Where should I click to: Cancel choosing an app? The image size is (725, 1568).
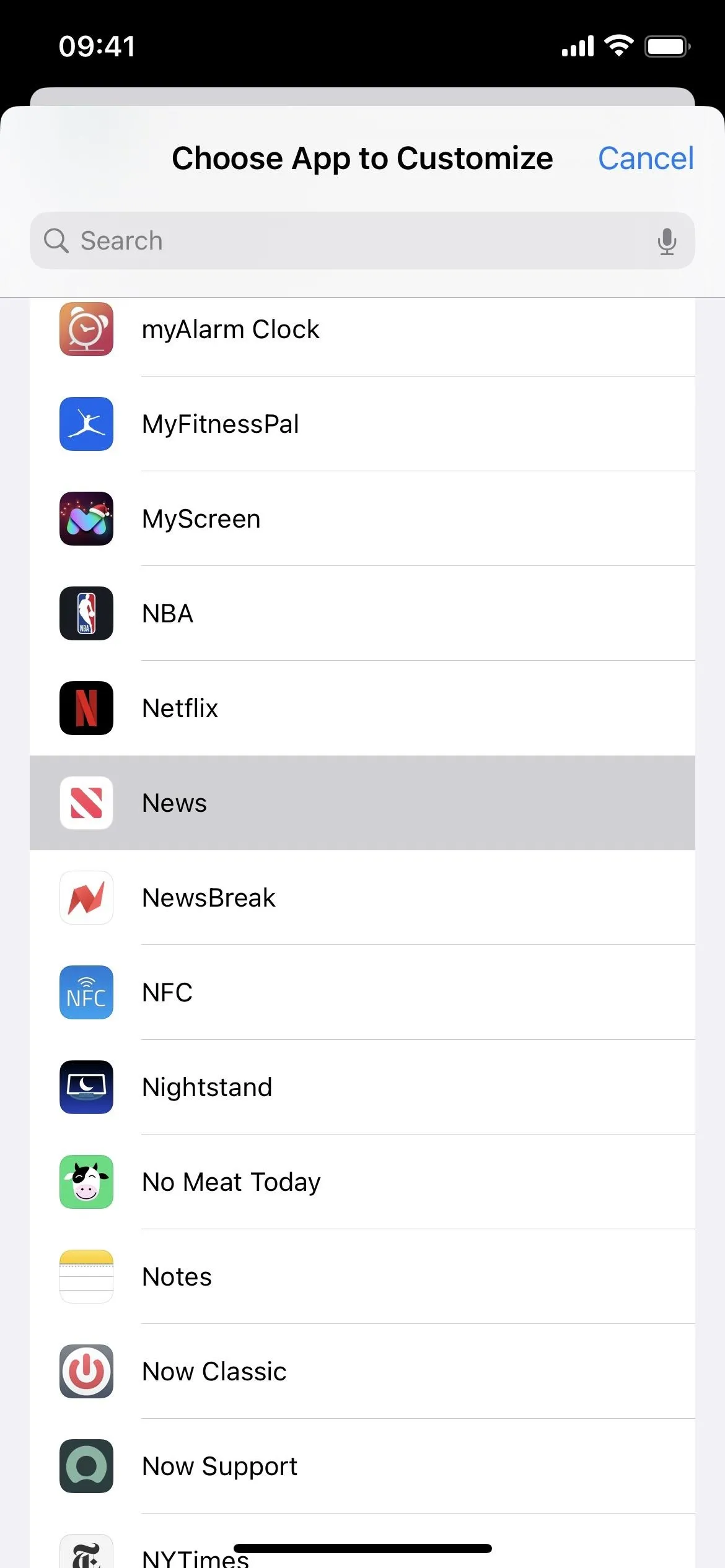(x=646, y=159)
